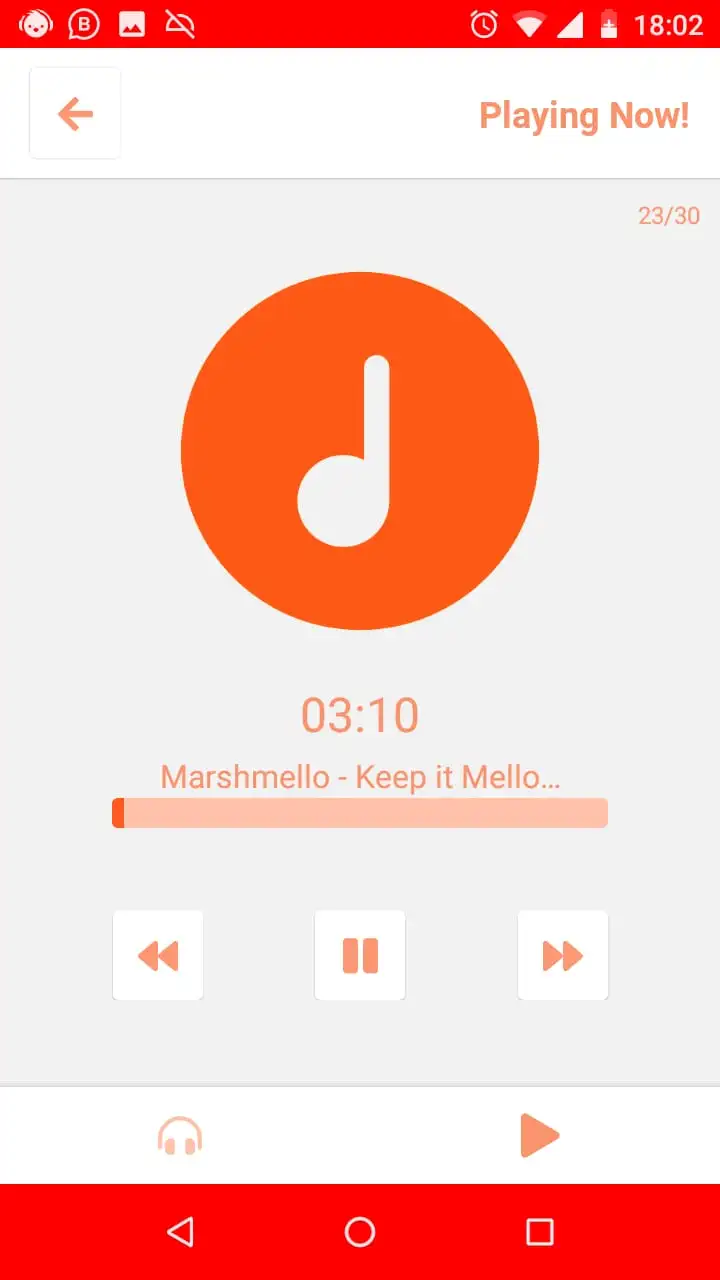Open the alarm clock status bar icon

(x=481, y=25)
